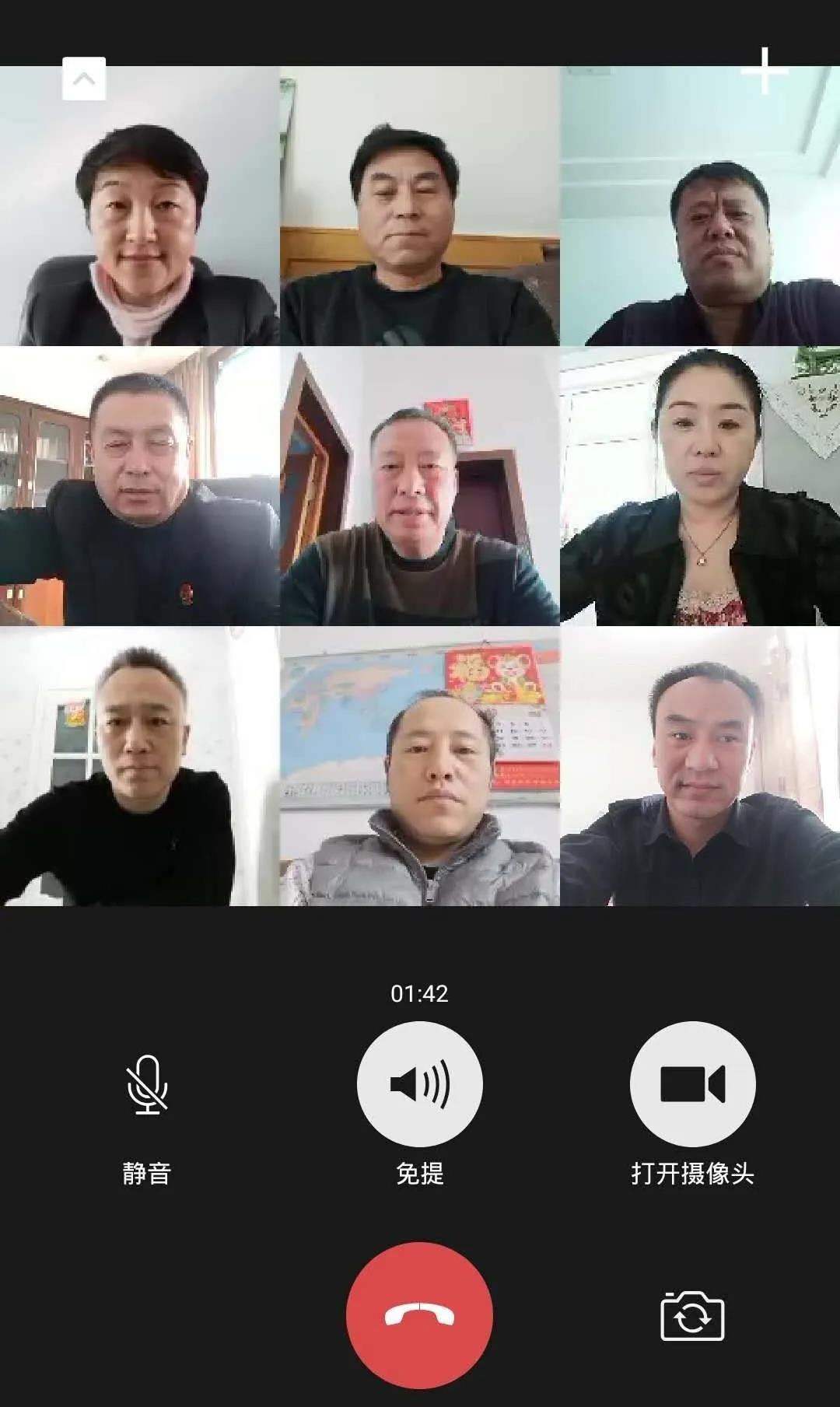Enlarge the tile of man in gray vest
Viewport: 840px width, 1407px height.
pyautogui.click(x=420, y=766)
